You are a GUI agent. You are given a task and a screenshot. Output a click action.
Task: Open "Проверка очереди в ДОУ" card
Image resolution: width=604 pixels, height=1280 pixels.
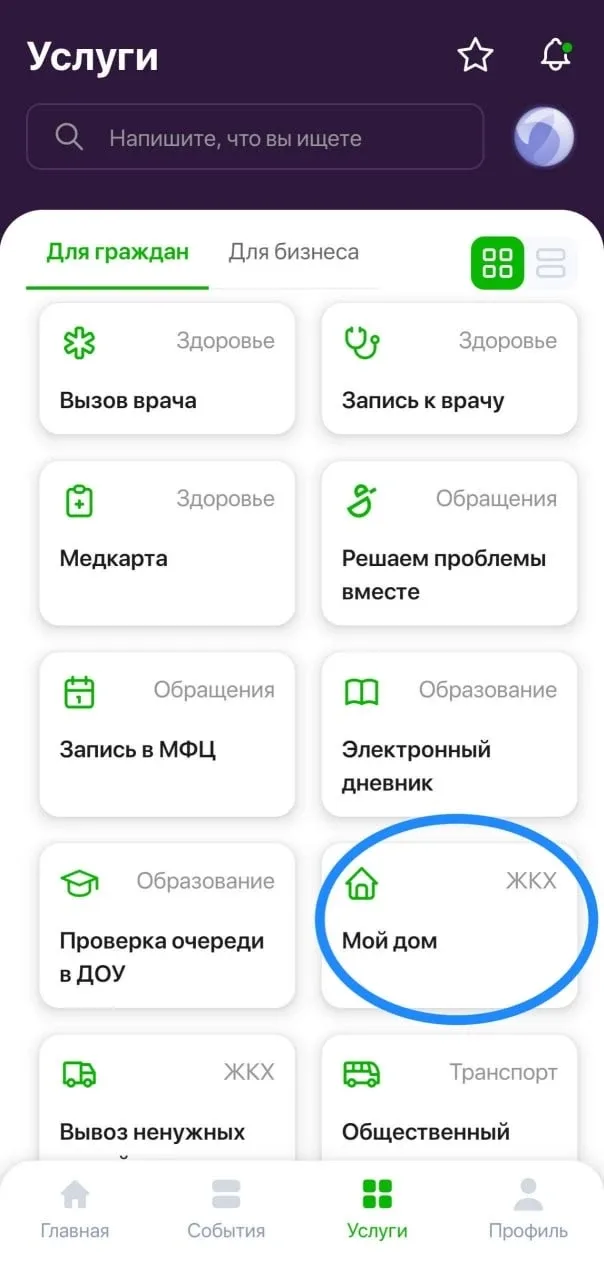pyautogui.click(x=167, y=925)
